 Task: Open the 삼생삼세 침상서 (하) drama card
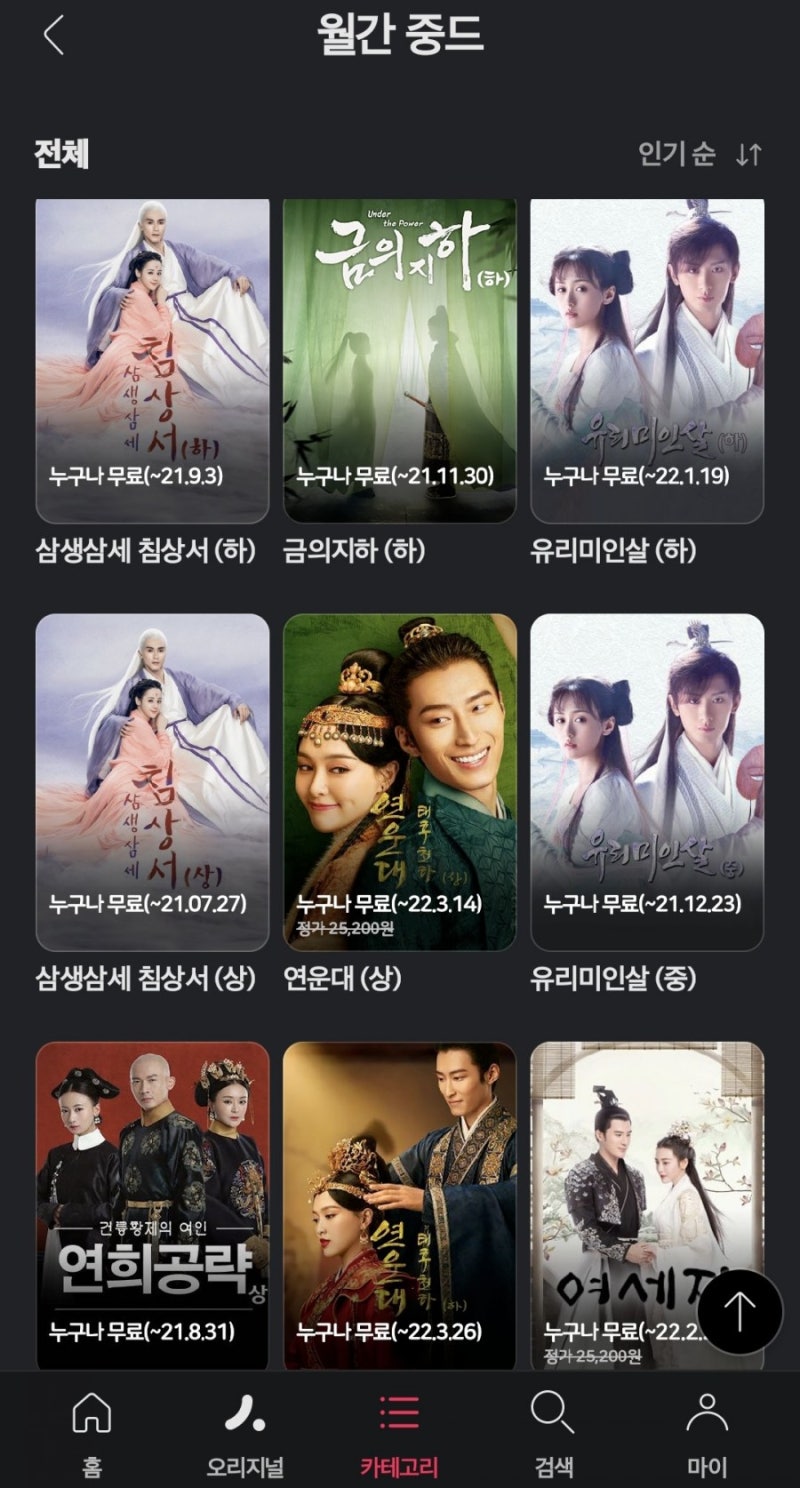pyautogui.click(x=152, y=360)
